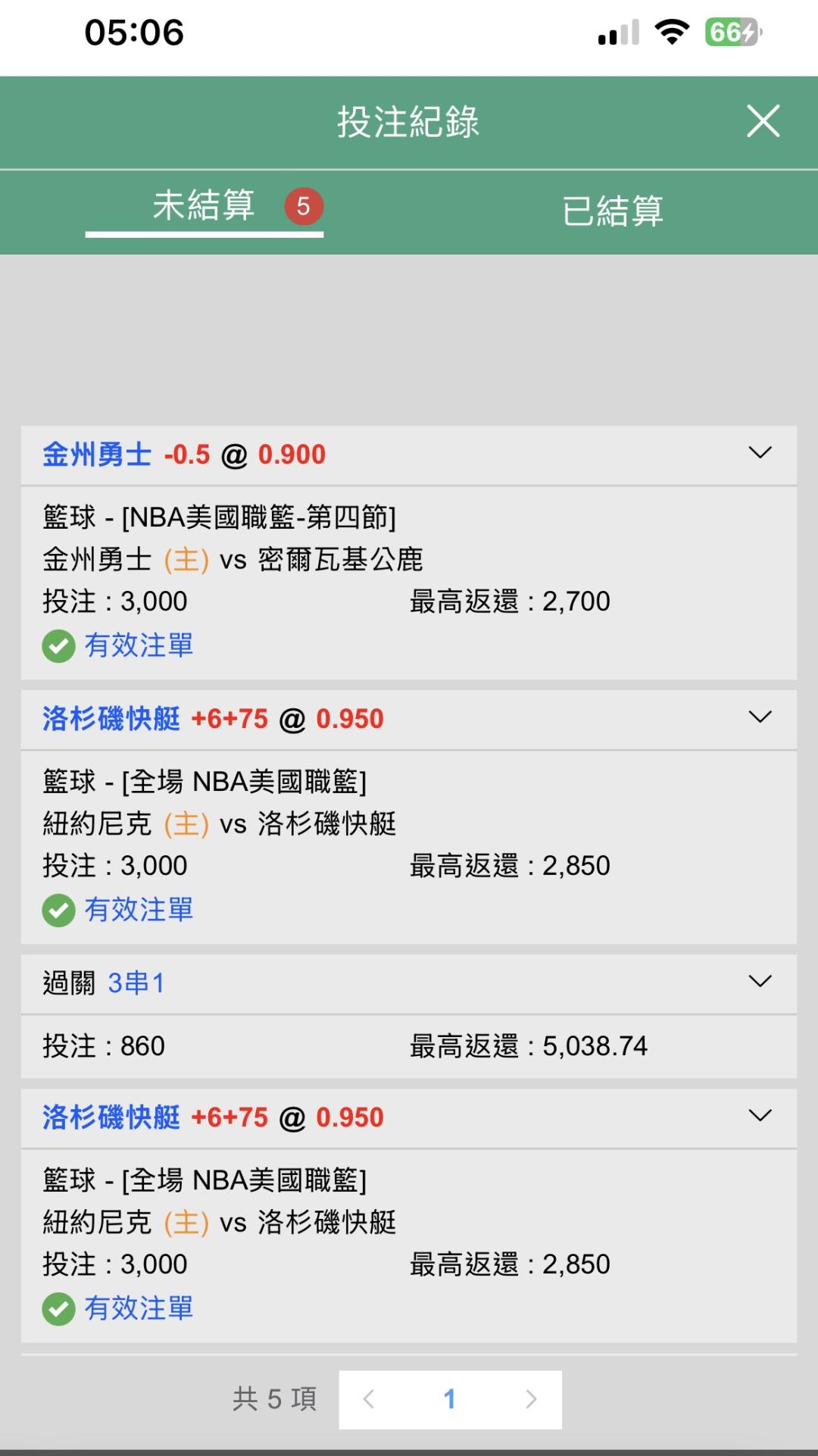Expand the 金州勇士 -0.5 bet details

pos(760,453)
